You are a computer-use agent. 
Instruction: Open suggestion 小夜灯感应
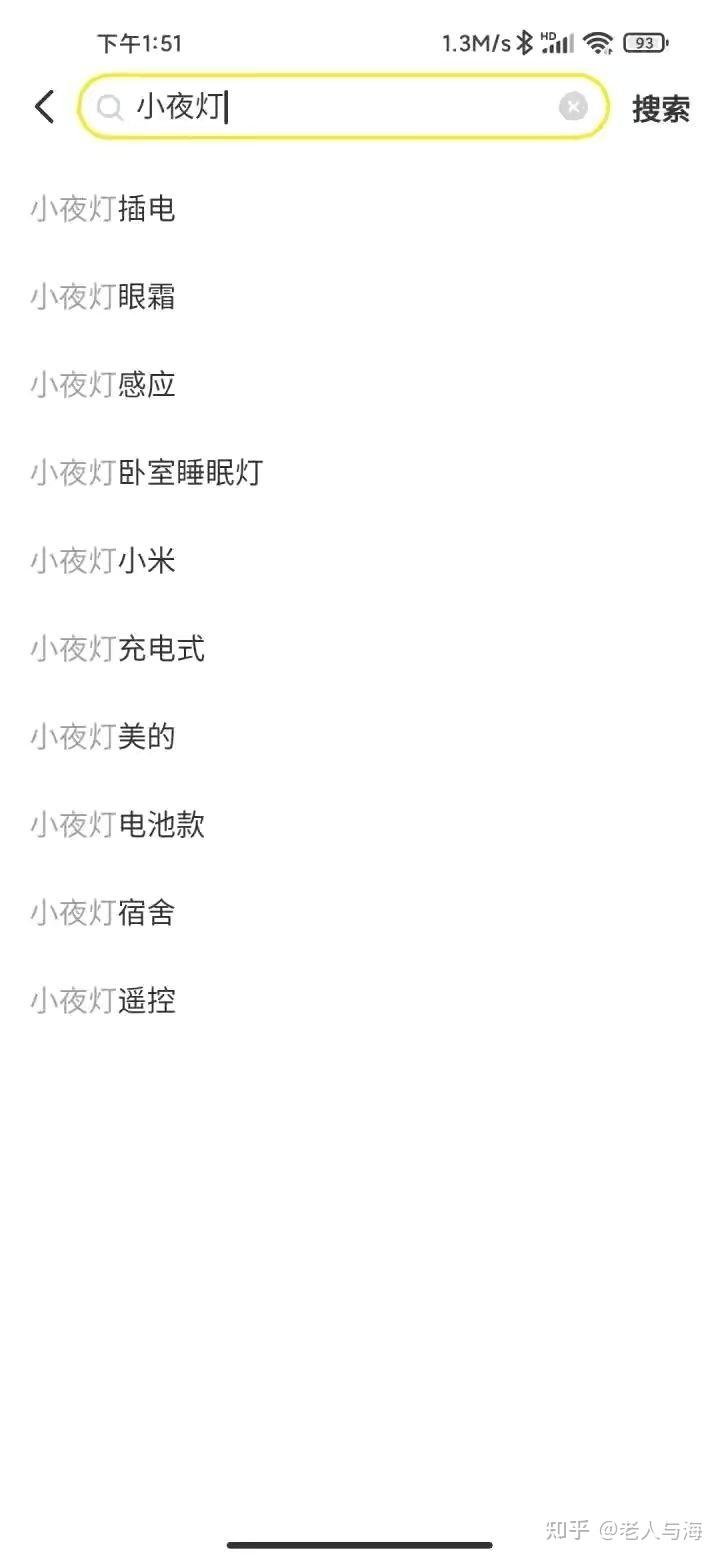pyautogui.click(x=103, y=385)
